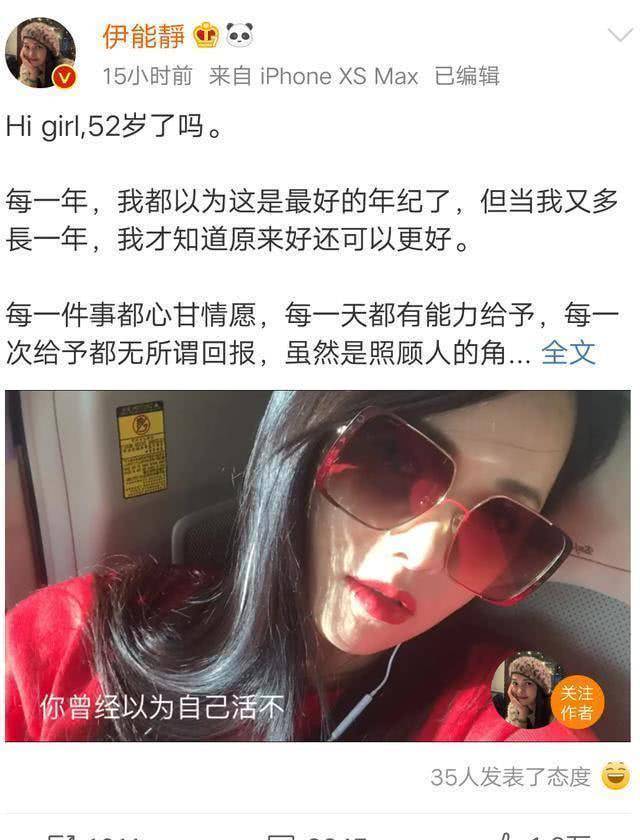640x840 pixels.
Task: Tap the 关注作者 follow button
Action: 577,702
